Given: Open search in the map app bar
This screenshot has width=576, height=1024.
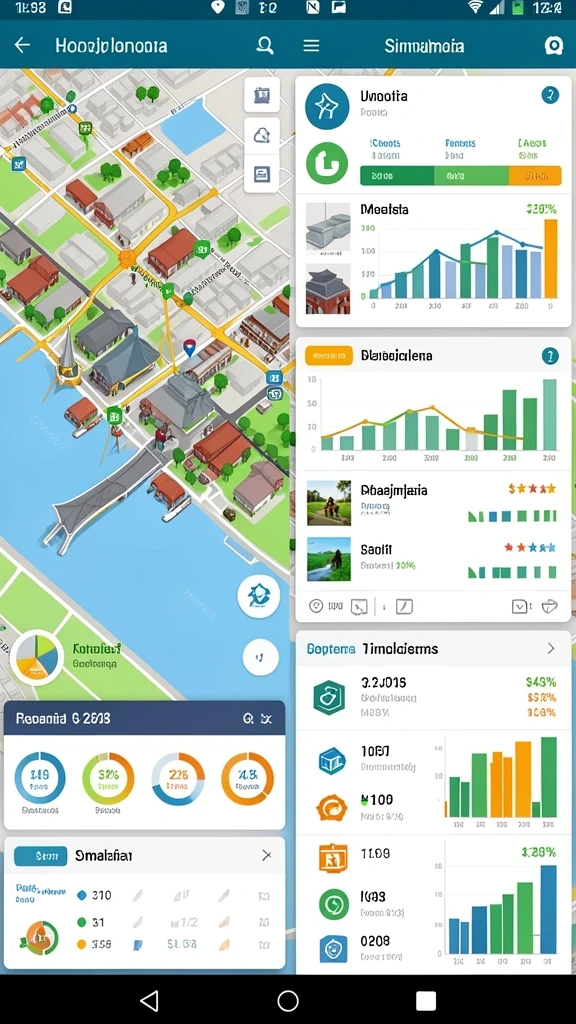Looking at the screenshot, I should [x=264, y=45].
